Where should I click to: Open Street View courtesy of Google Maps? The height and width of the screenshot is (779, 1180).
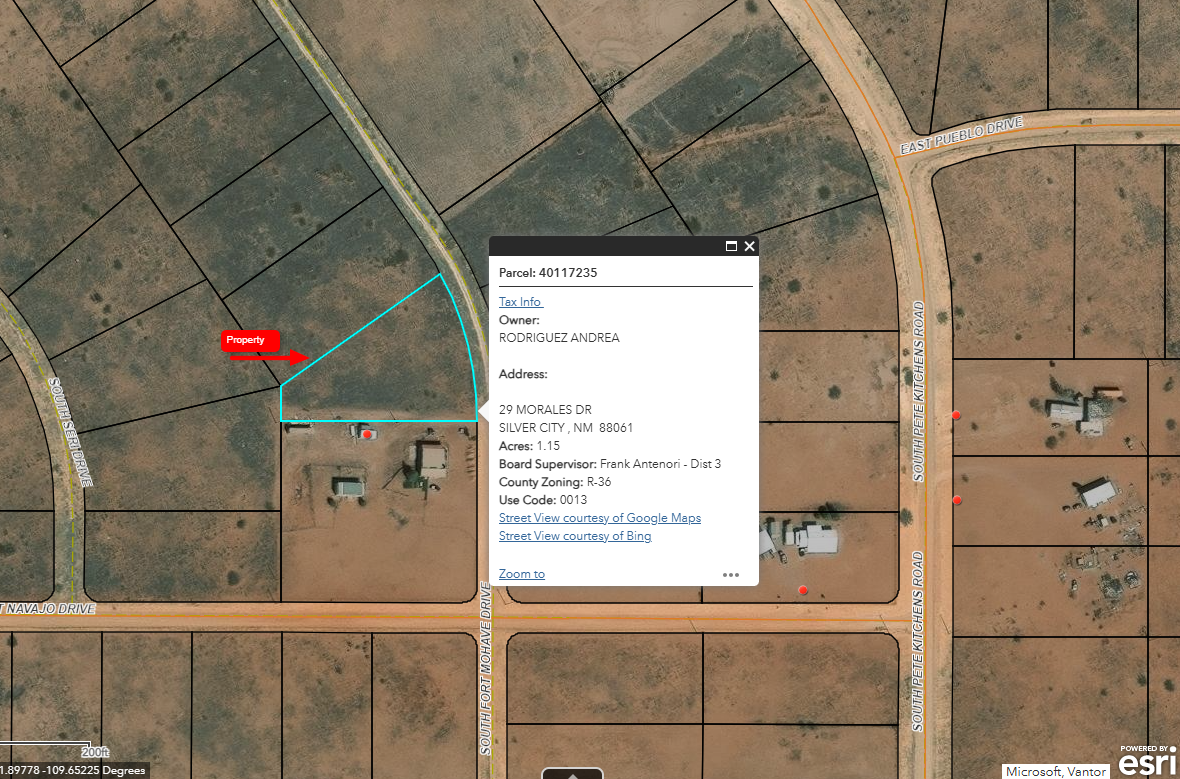[599, 518]
